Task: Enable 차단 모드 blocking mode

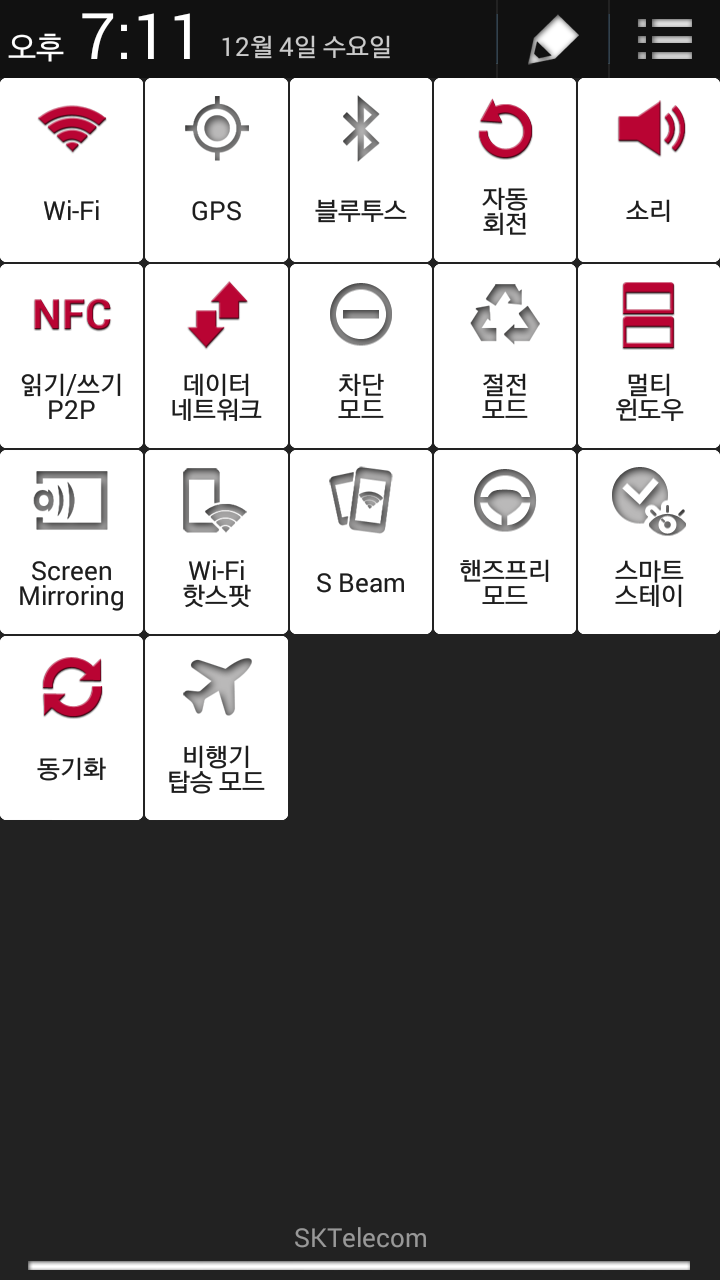Action: click(361, 355)
